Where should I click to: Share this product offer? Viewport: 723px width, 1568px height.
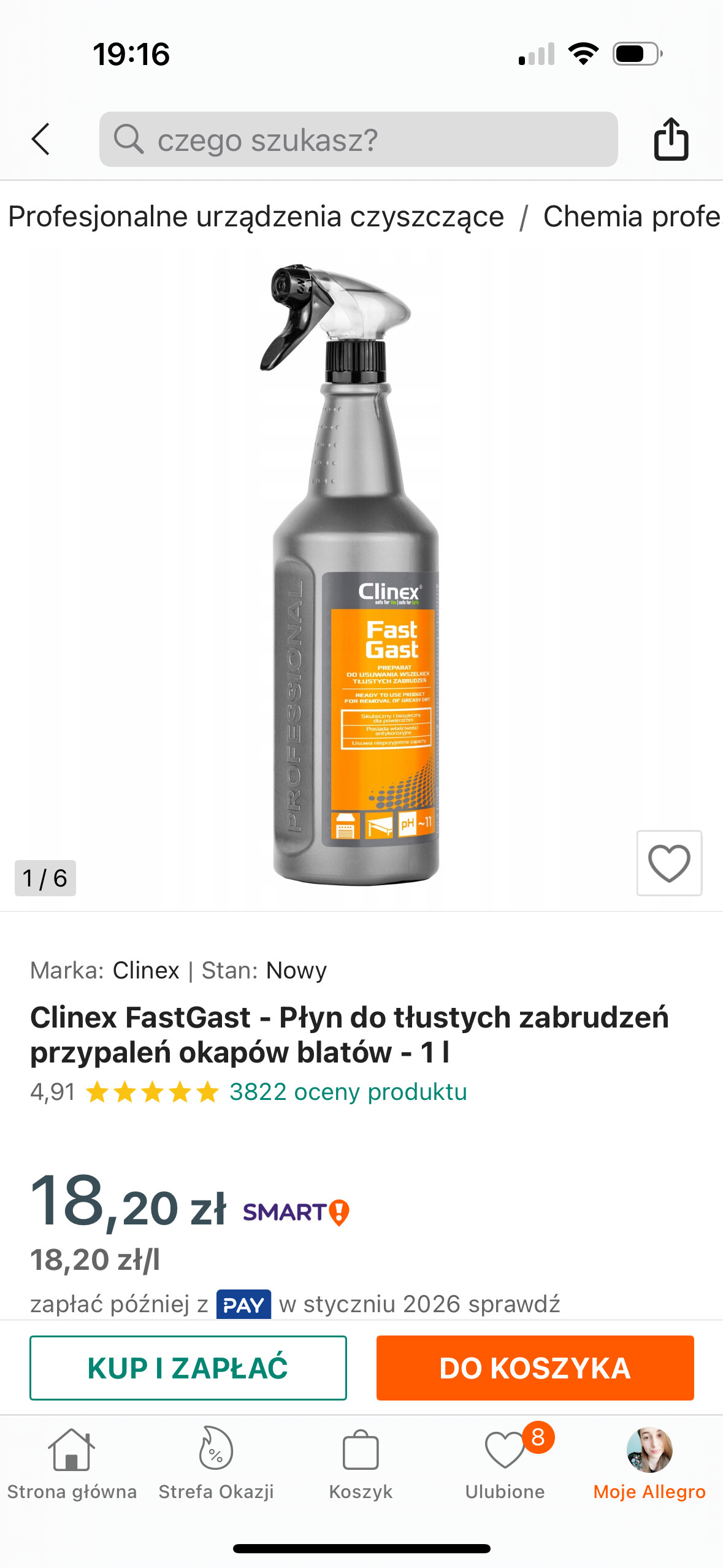(671, 139)
